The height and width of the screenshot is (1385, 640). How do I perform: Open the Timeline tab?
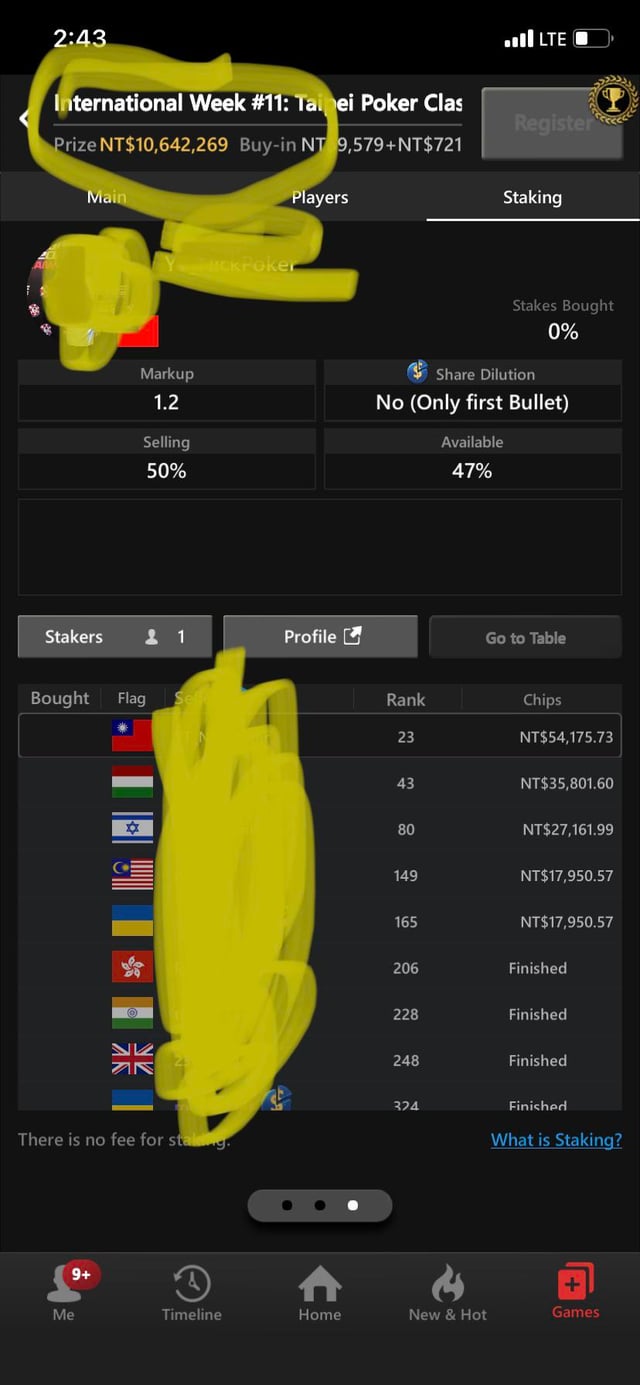click(192, 1291)
